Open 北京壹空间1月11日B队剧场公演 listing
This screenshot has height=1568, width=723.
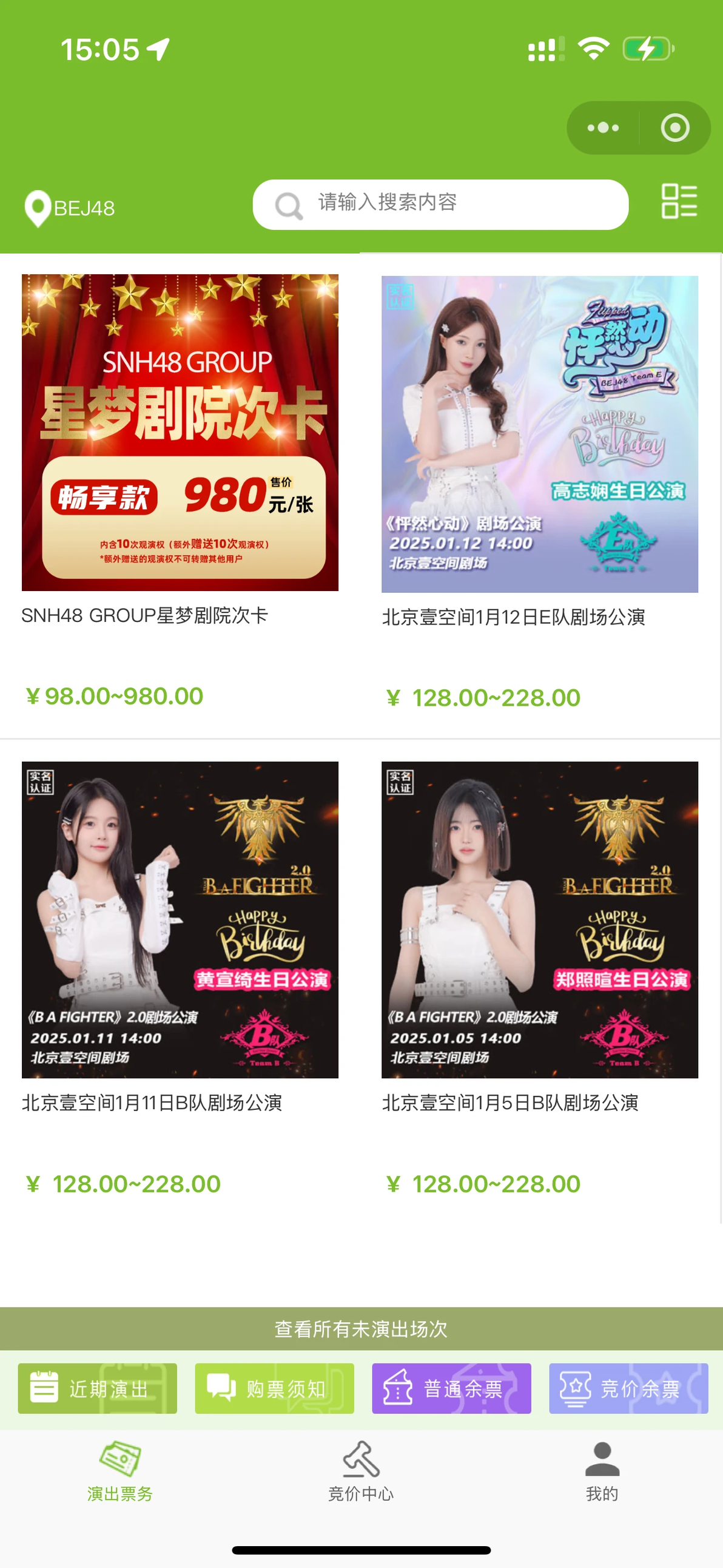(180, 919)
